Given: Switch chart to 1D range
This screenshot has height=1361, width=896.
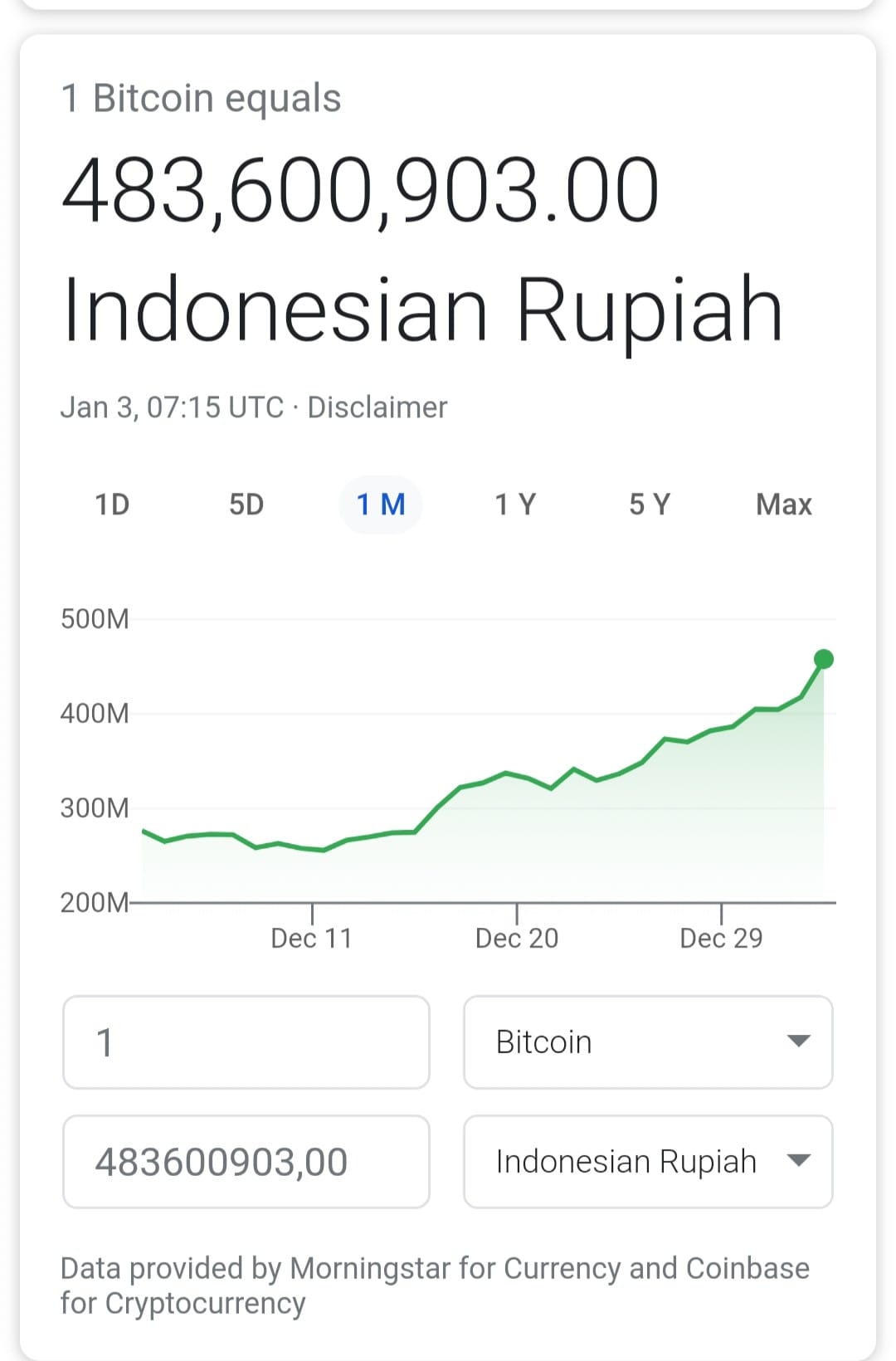Looking at the screenshot, I should [x=112, y=505].
